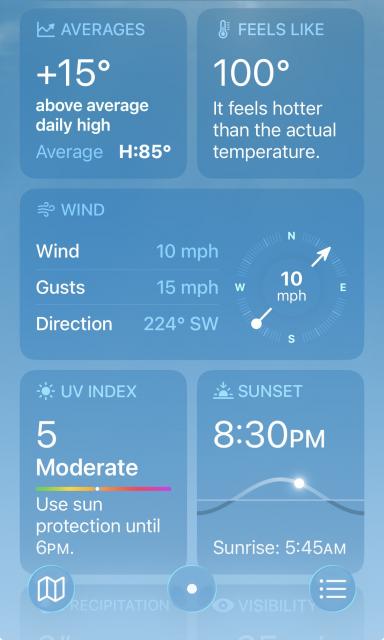Open the UV Index card
The width and height of the screenshot is (384, 640).
[x=104, y=472]
